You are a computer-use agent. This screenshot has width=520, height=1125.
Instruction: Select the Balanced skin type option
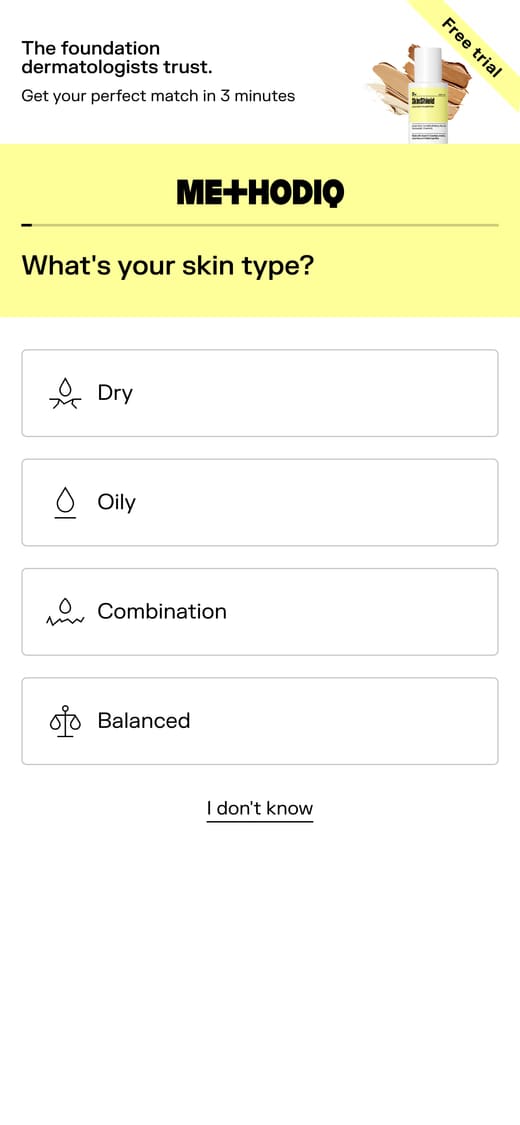pos(260,720)
